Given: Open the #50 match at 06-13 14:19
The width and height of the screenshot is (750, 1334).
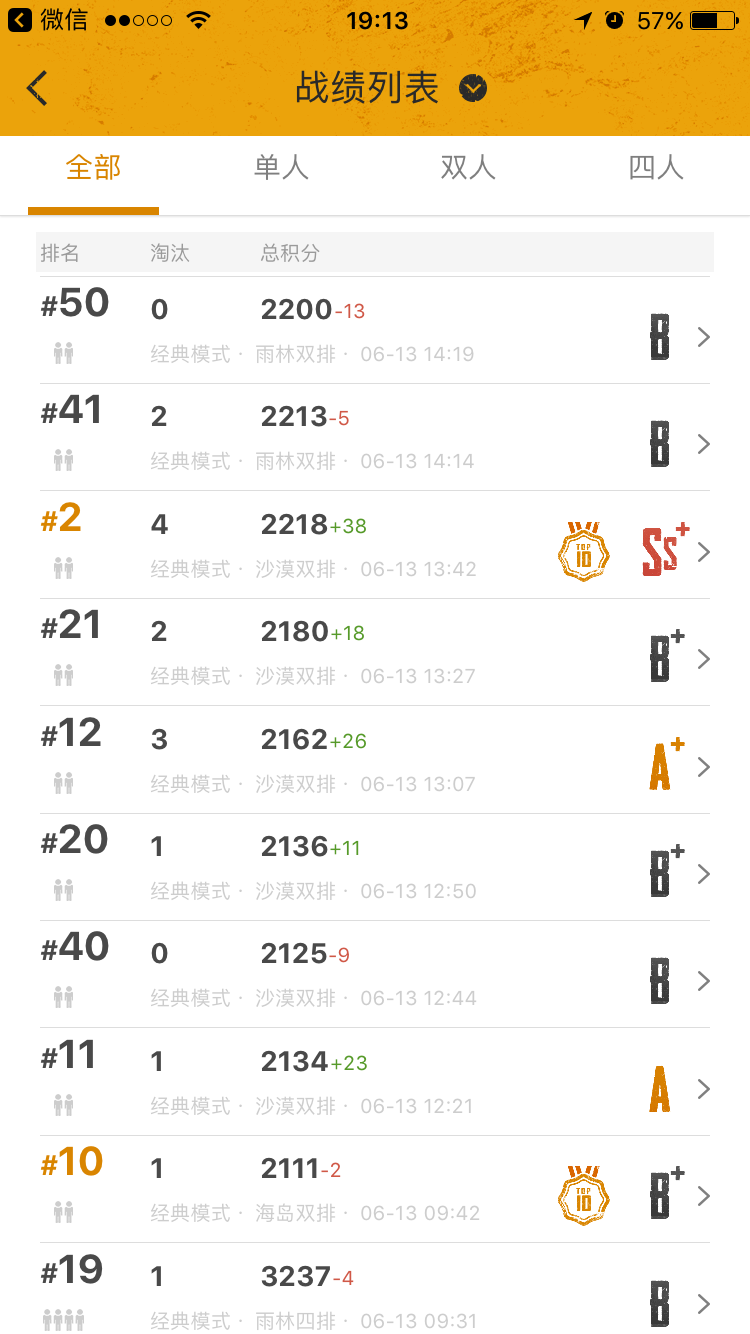Looking at the screenshot, I should [375, 330].
